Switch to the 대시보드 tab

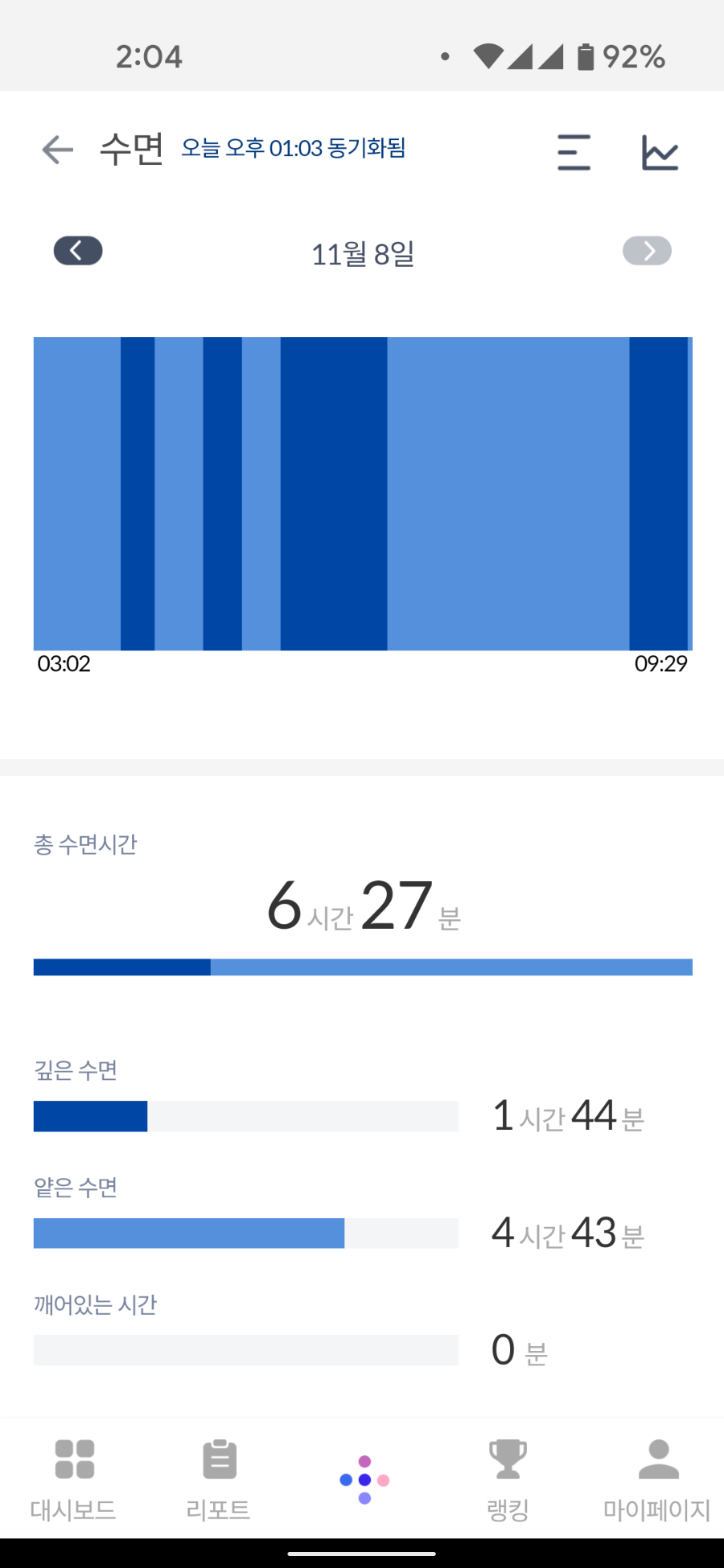[73, 1480]
